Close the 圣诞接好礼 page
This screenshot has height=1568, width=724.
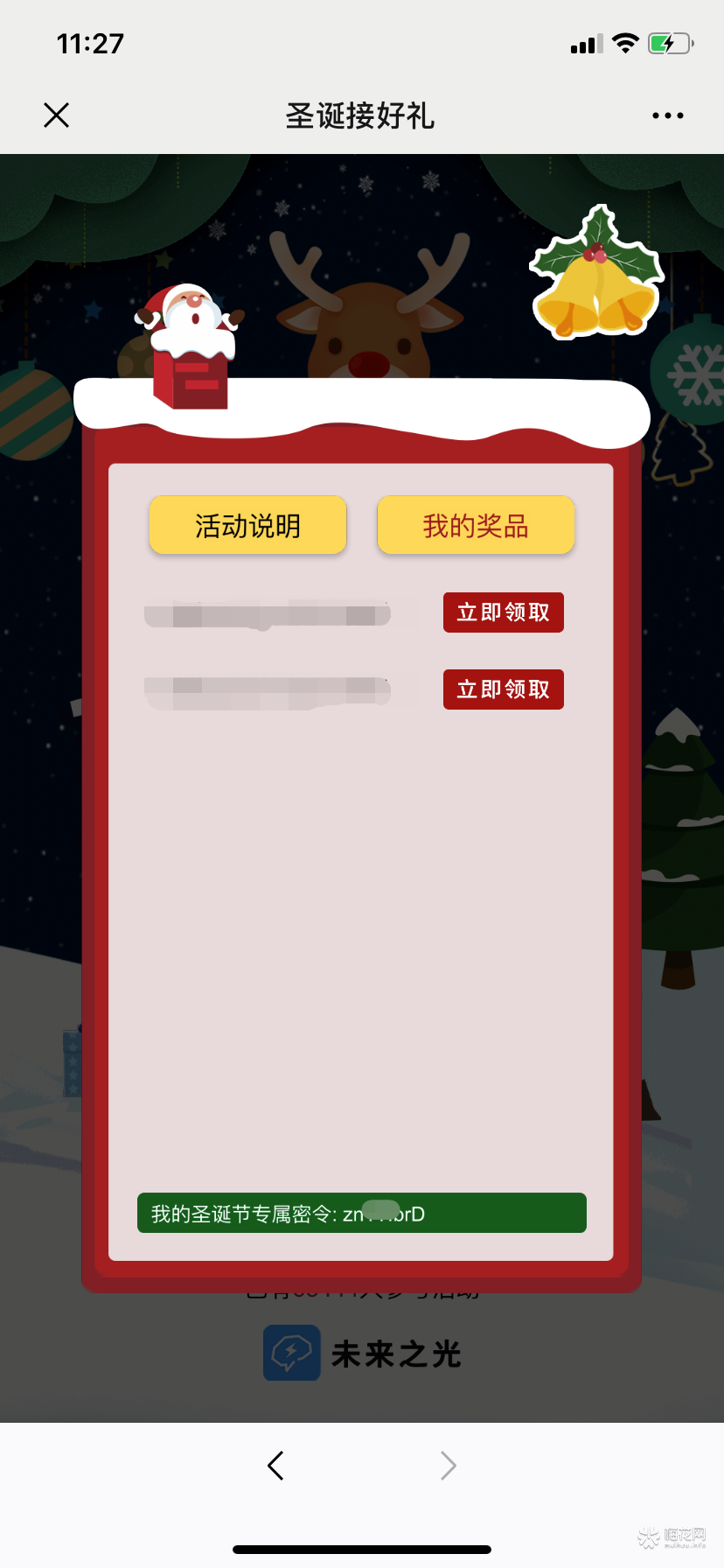click(57, 115)
